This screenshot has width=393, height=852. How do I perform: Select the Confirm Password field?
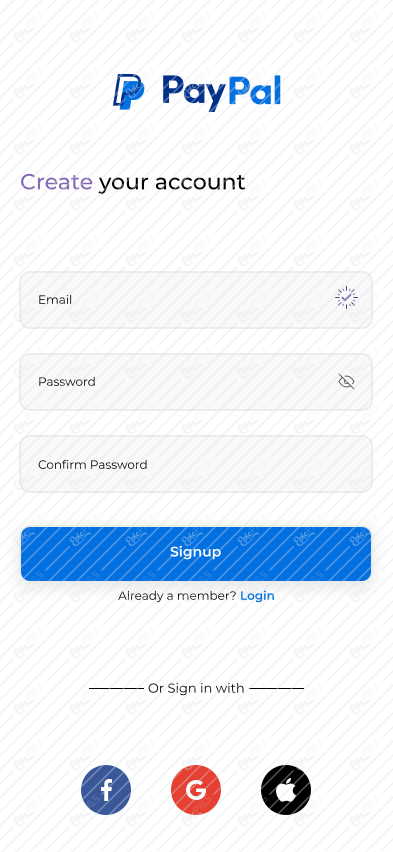(196, 464)
